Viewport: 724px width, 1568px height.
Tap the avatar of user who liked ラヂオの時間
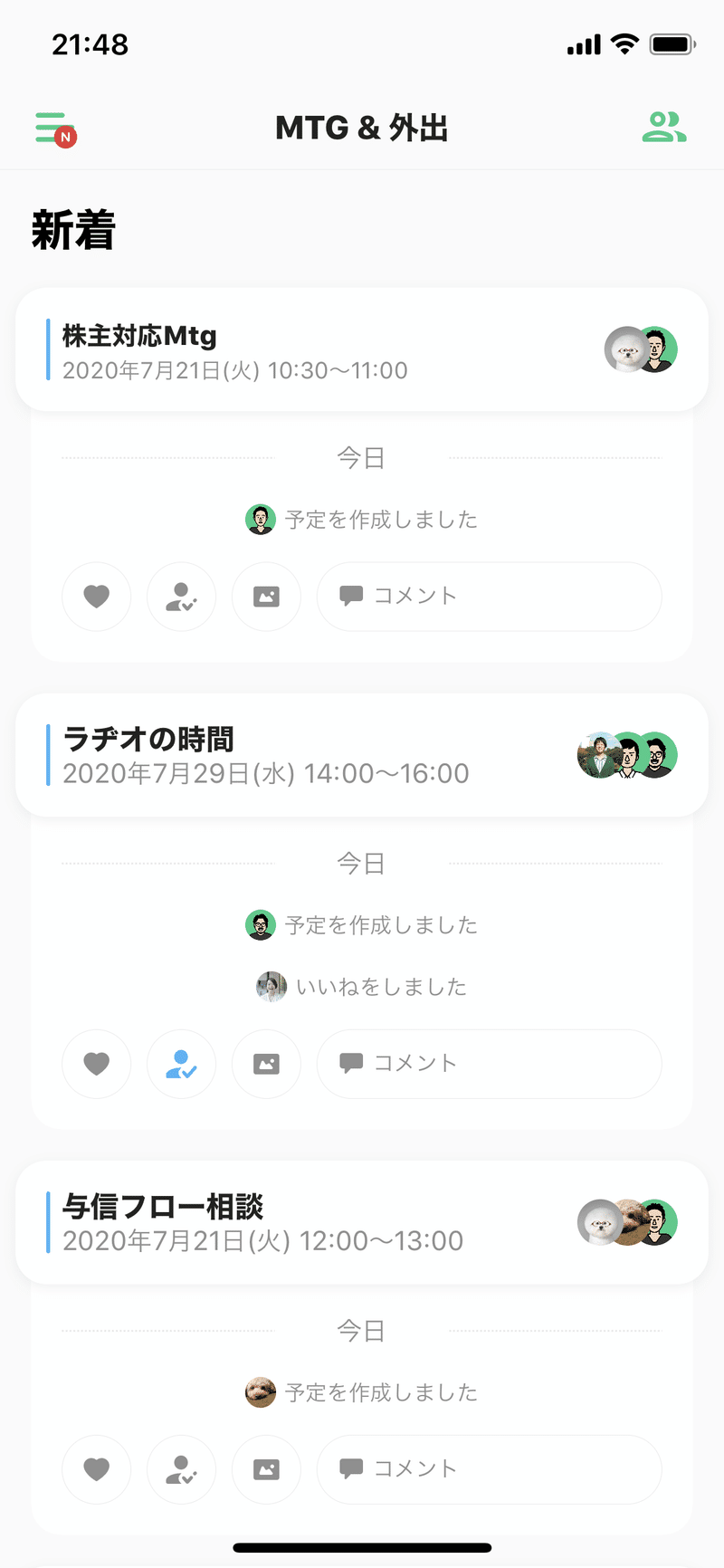click(269, 987)
